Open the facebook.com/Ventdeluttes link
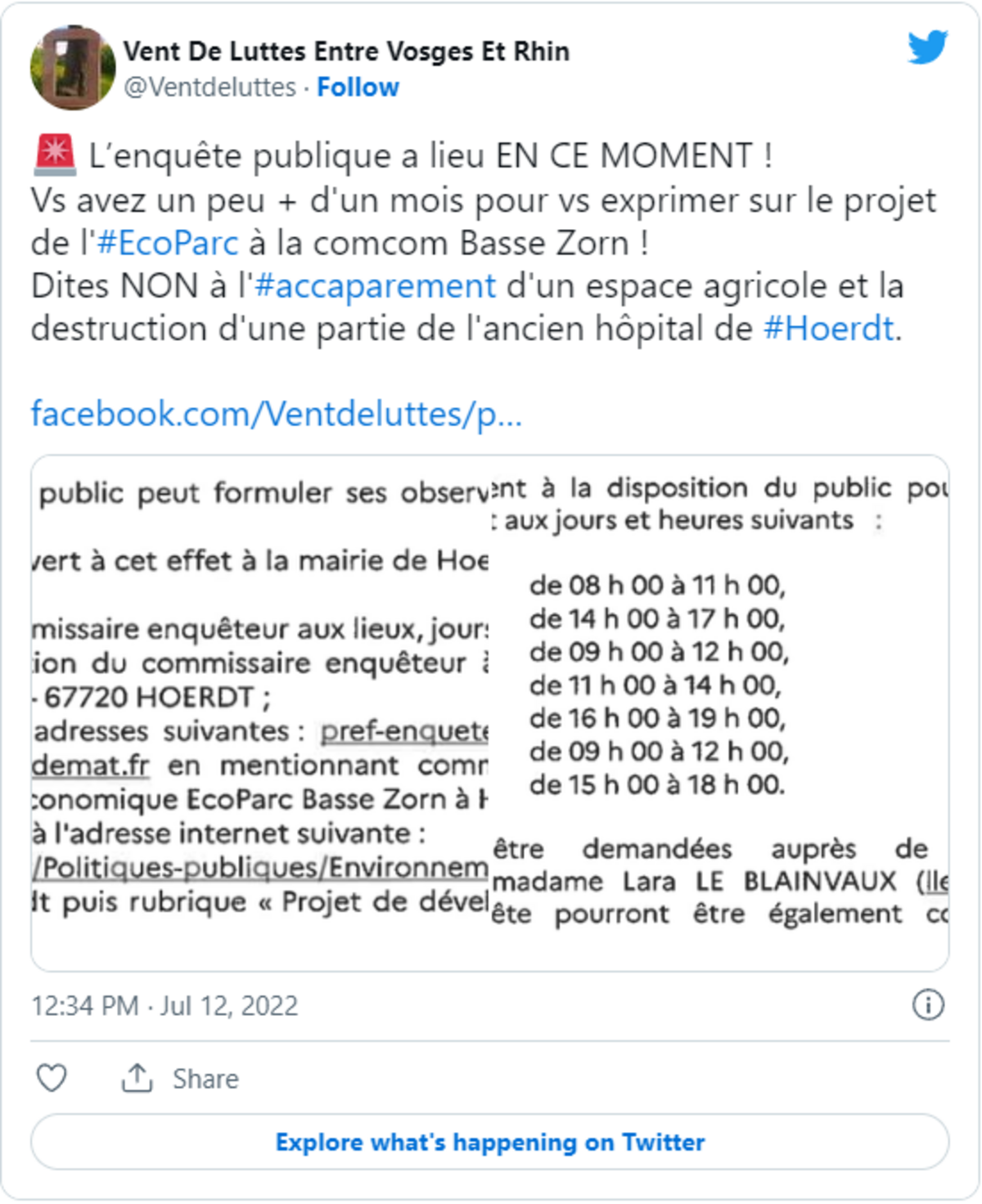Image resolution: width=982 pixels, height=1204 pixels. pyautogui.click(x=276, y=414)
